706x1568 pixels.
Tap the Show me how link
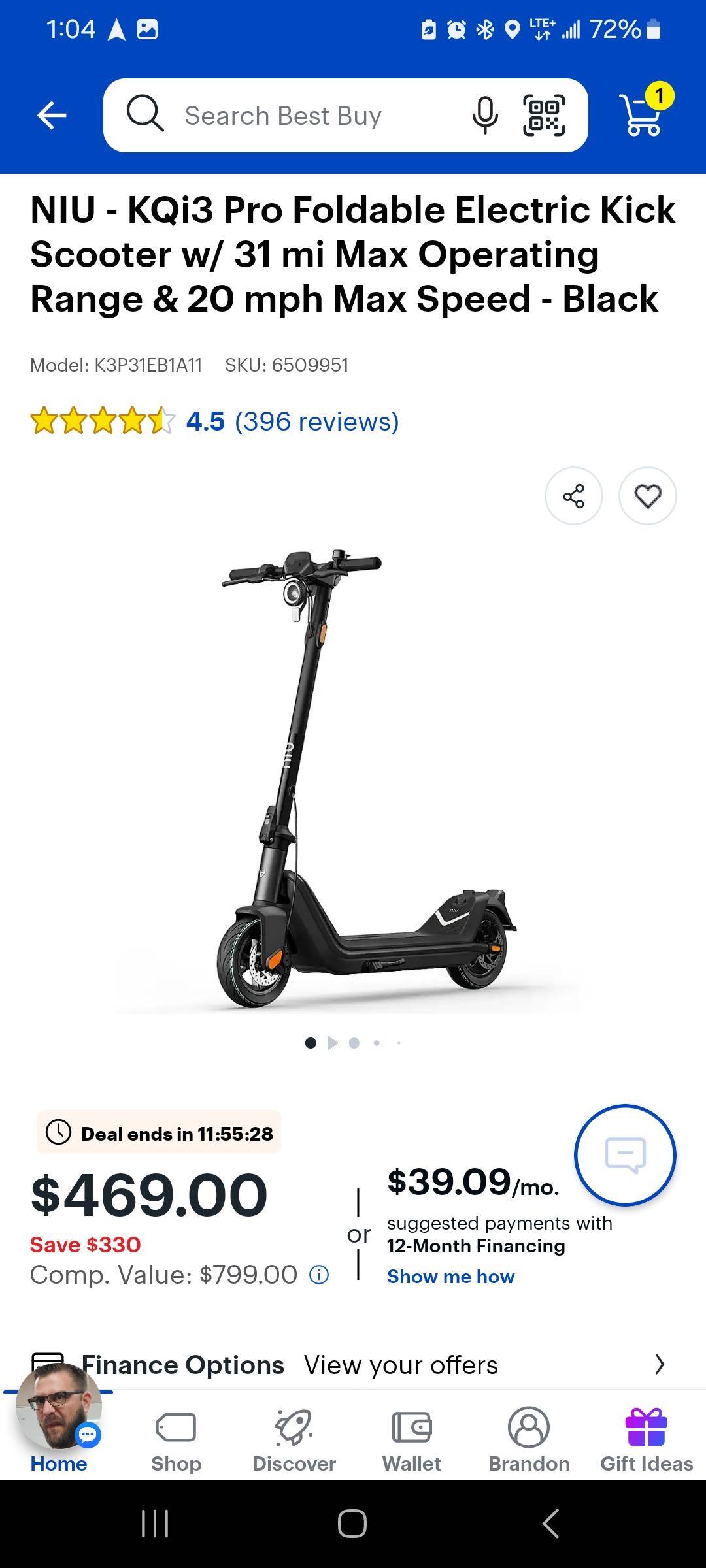coord(450,1277)
